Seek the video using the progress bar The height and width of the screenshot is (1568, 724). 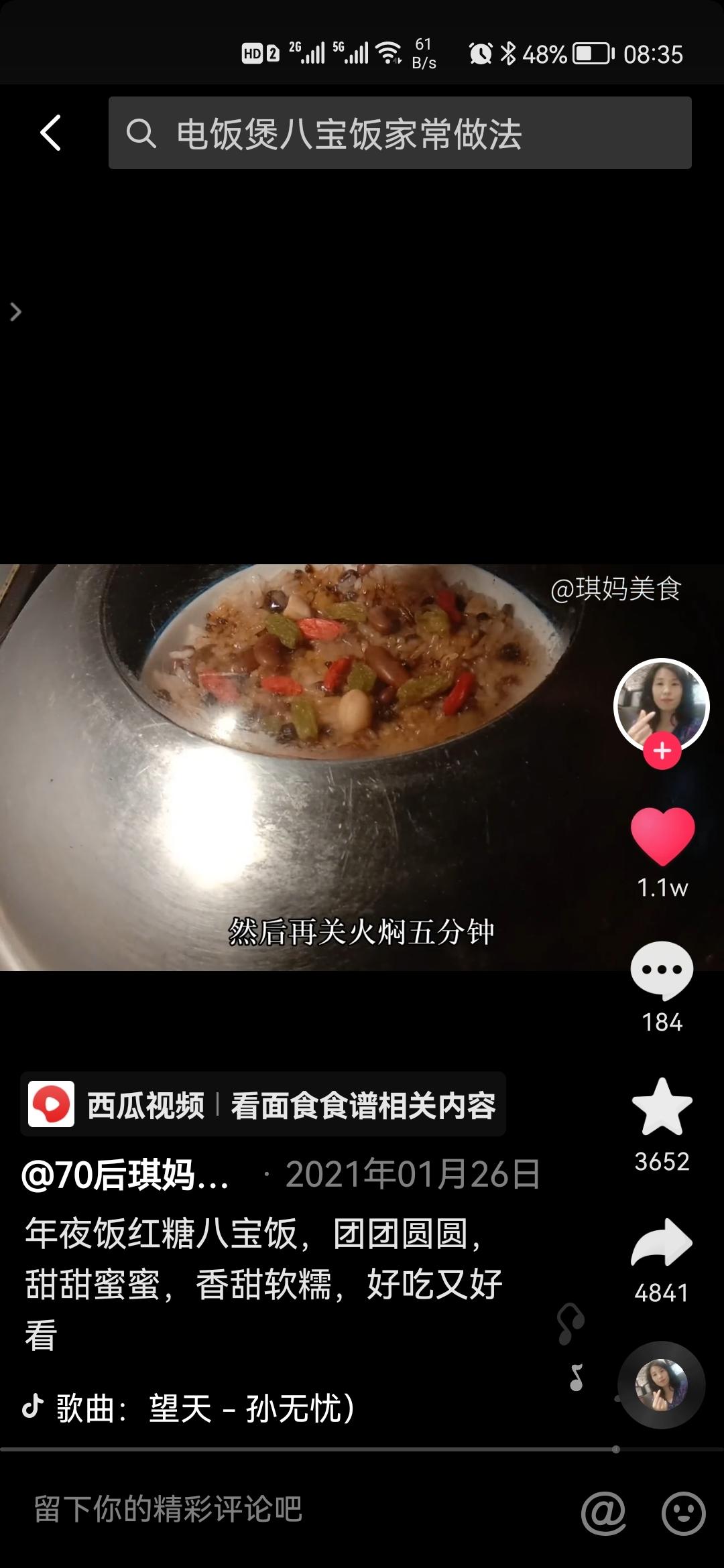point(308,1449)
